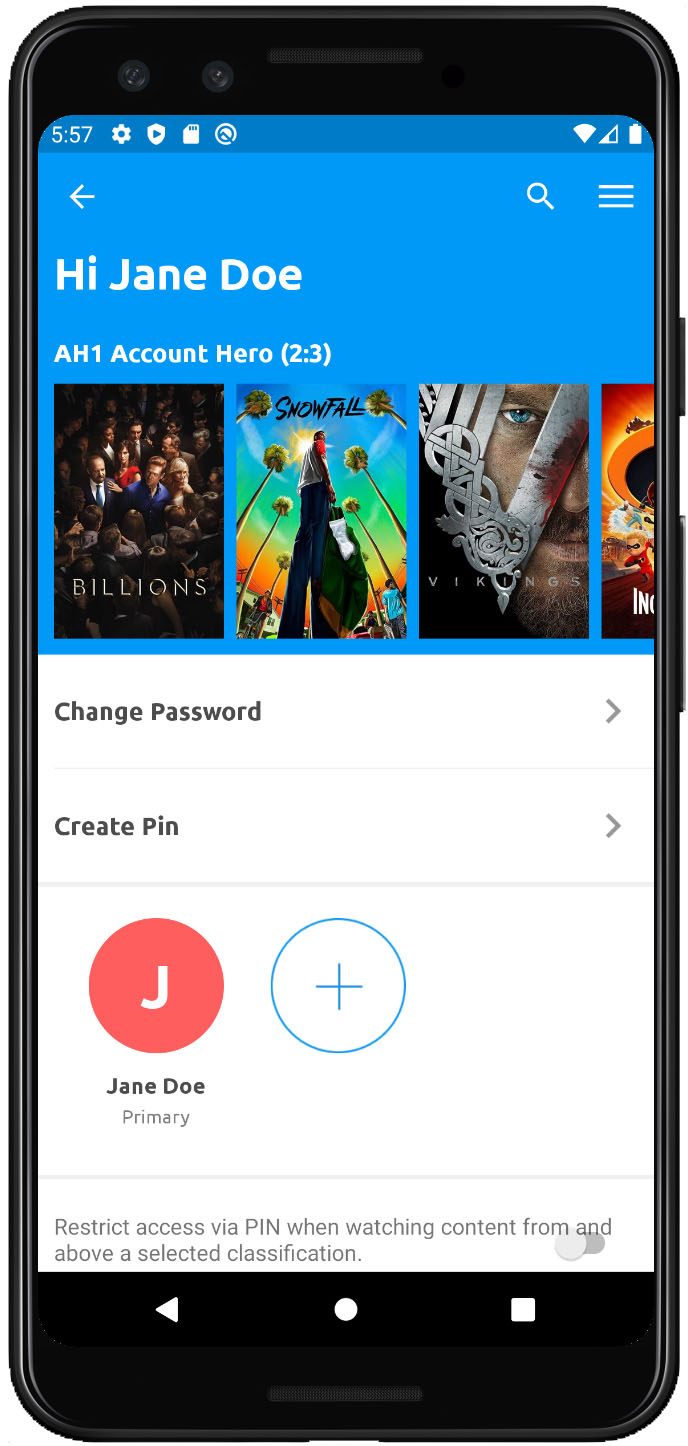
Task: Open the hamburger menu
Action: pyautogui.click(x=616, y=197)
